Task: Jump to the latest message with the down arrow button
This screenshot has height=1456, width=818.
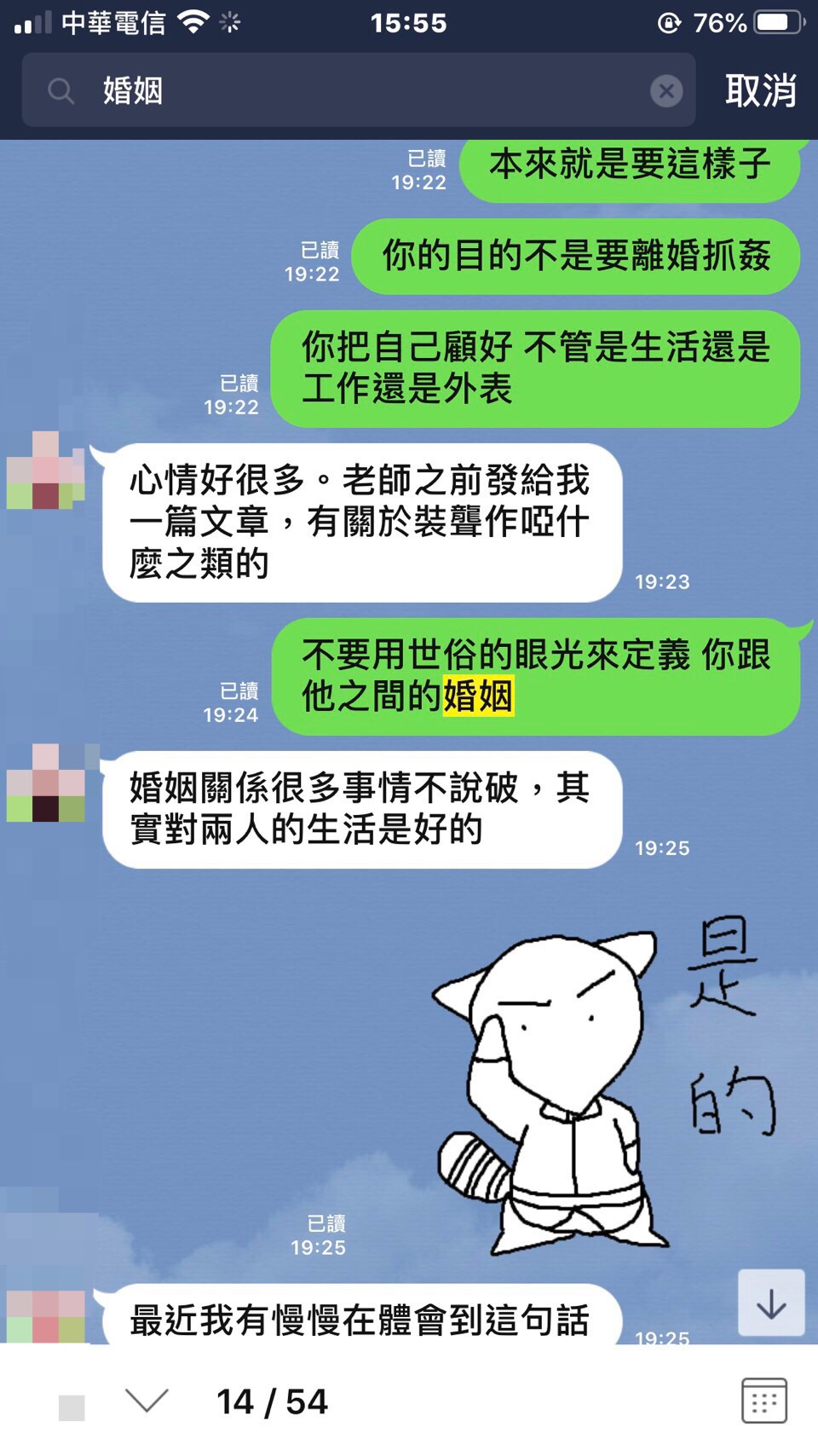Action: pyautogui.click(x=771, y=1303)
